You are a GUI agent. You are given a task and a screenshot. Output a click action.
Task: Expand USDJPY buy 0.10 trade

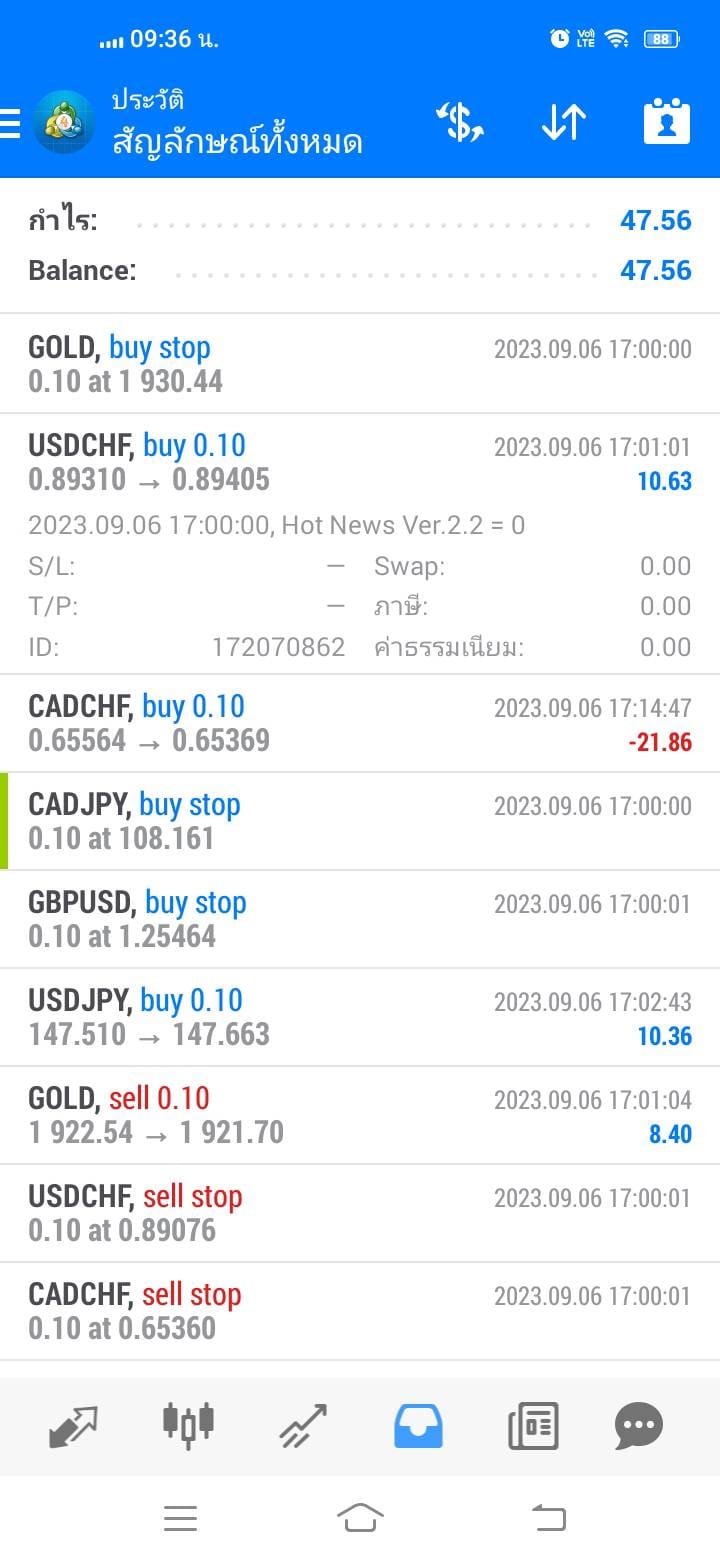coord(360,1017)
